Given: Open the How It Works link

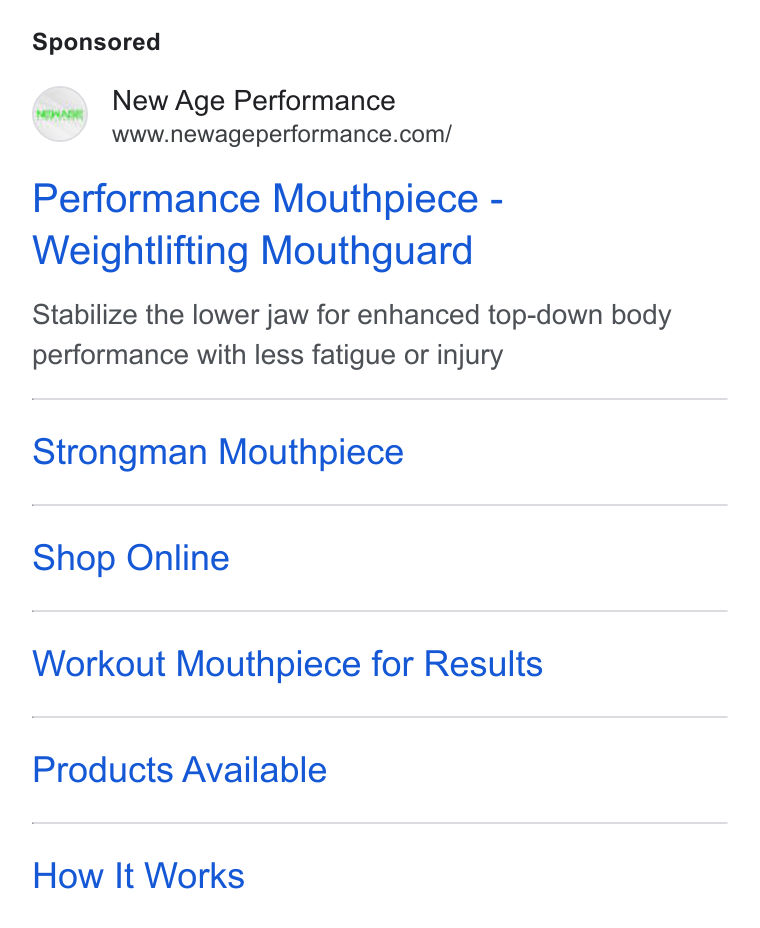Looking at the screenshot, I should pyautogui.click(x=139, y=876).
